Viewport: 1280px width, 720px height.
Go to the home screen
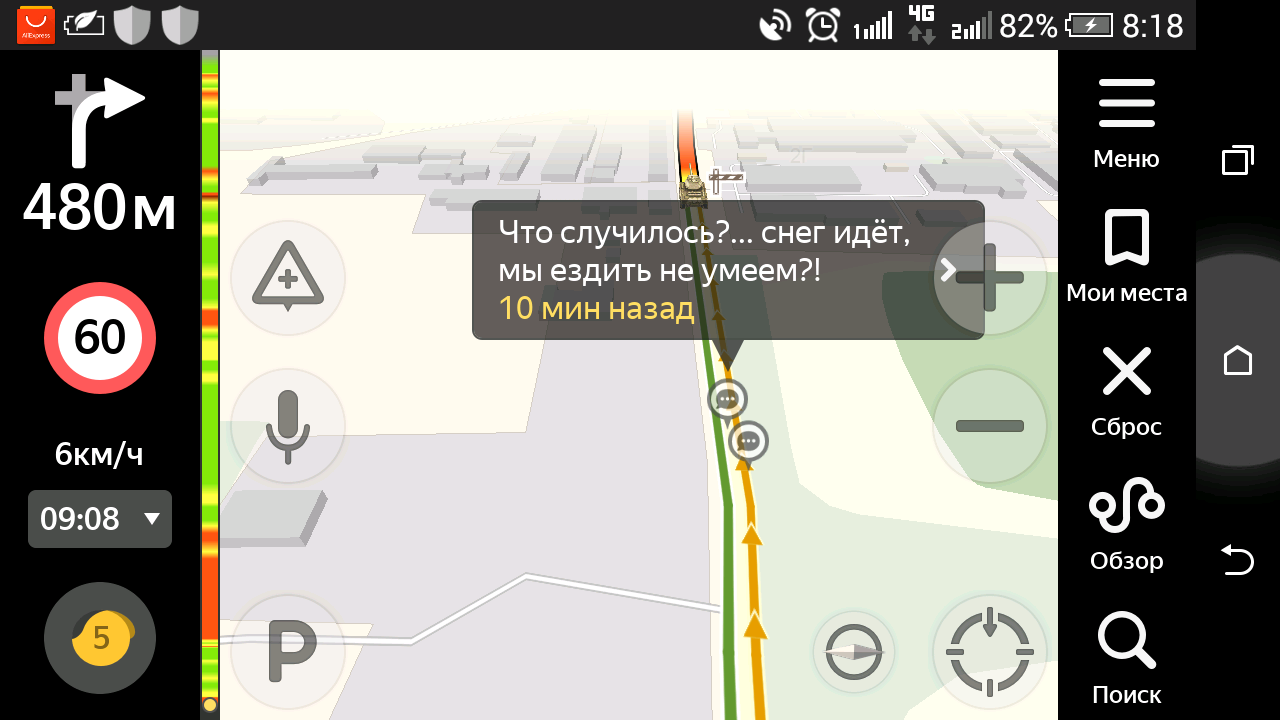click(x=1238, y=360)
